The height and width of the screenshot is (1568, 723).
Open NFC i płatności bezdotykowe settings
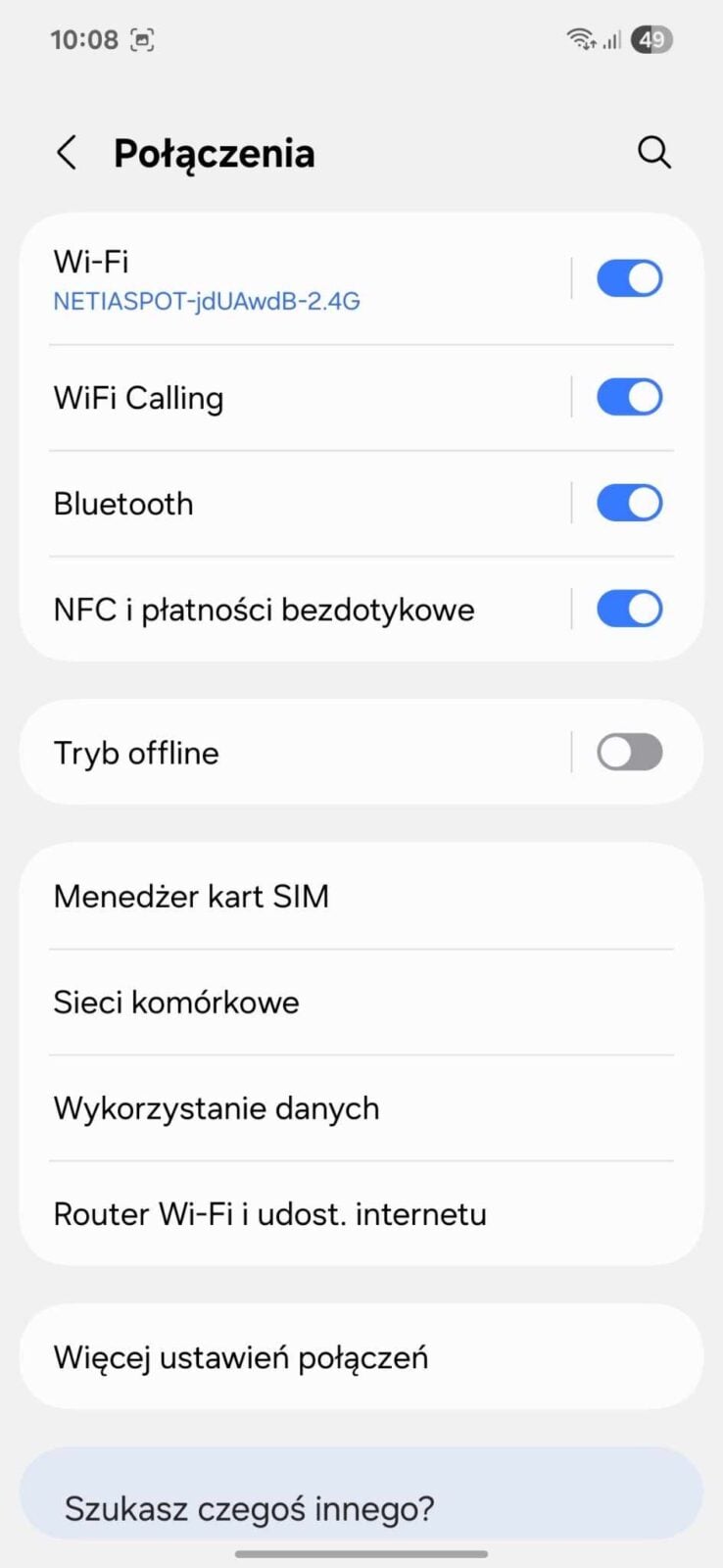[x=294, y=610]
